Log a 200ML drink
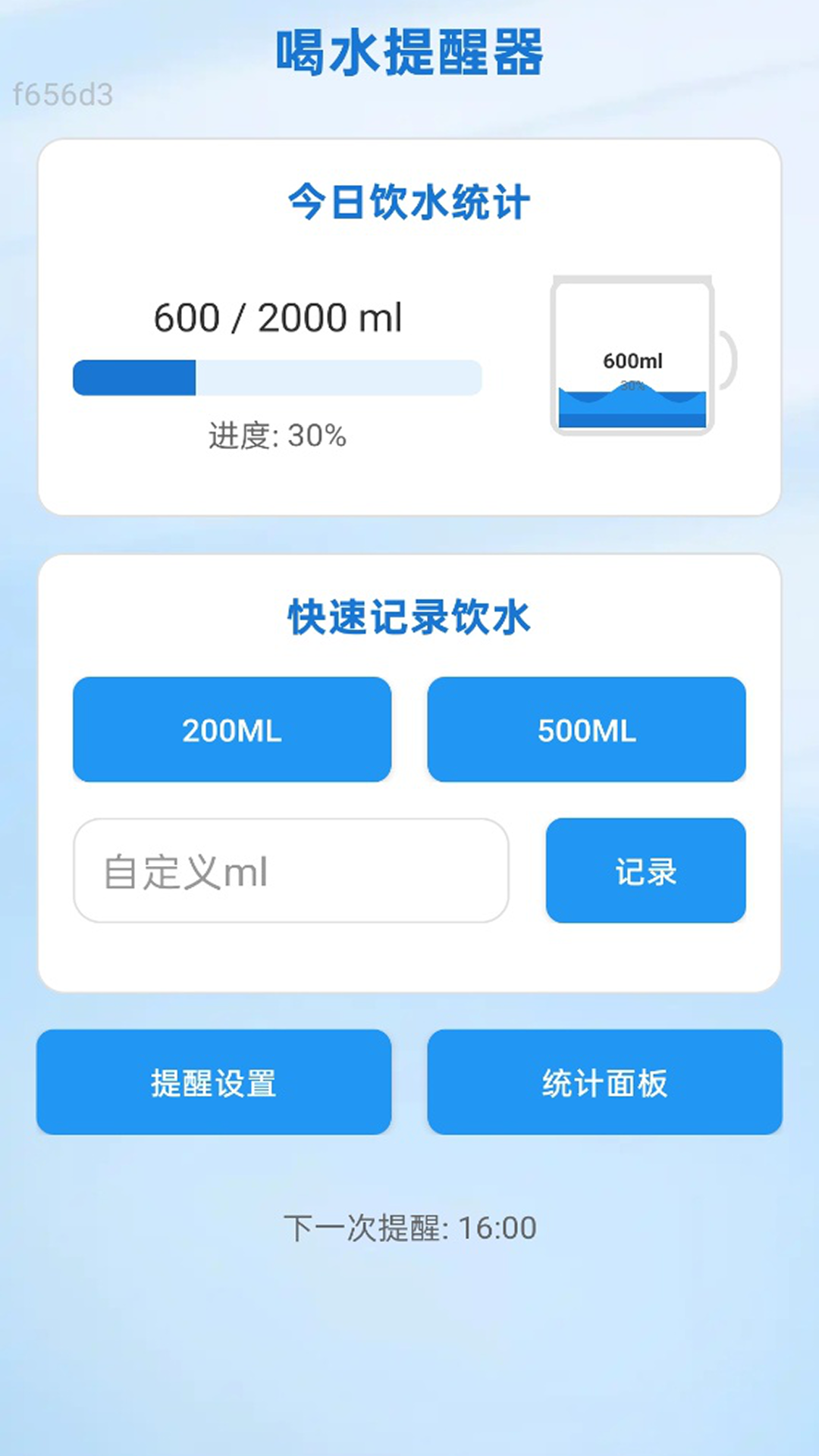This screenshot has width=819, height=1456. [x=232, y=730]
